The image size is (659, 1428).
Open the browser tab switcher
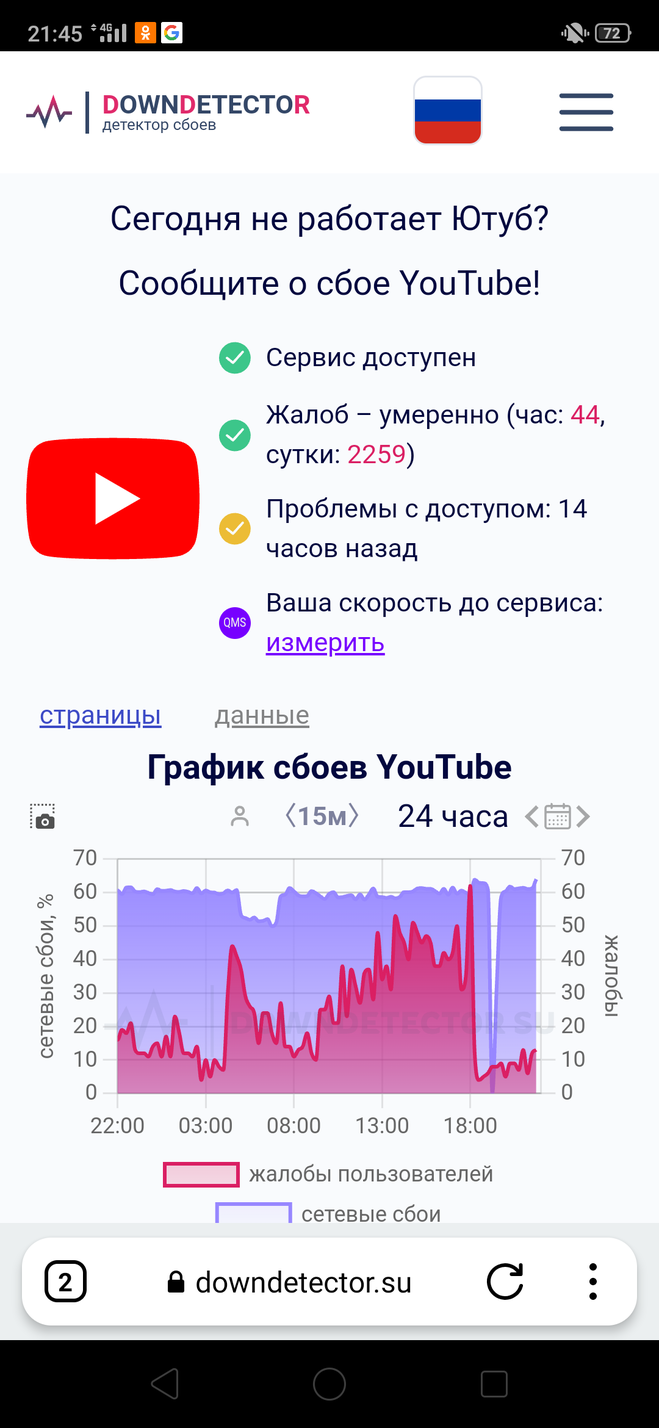(x=66, y=1282)
